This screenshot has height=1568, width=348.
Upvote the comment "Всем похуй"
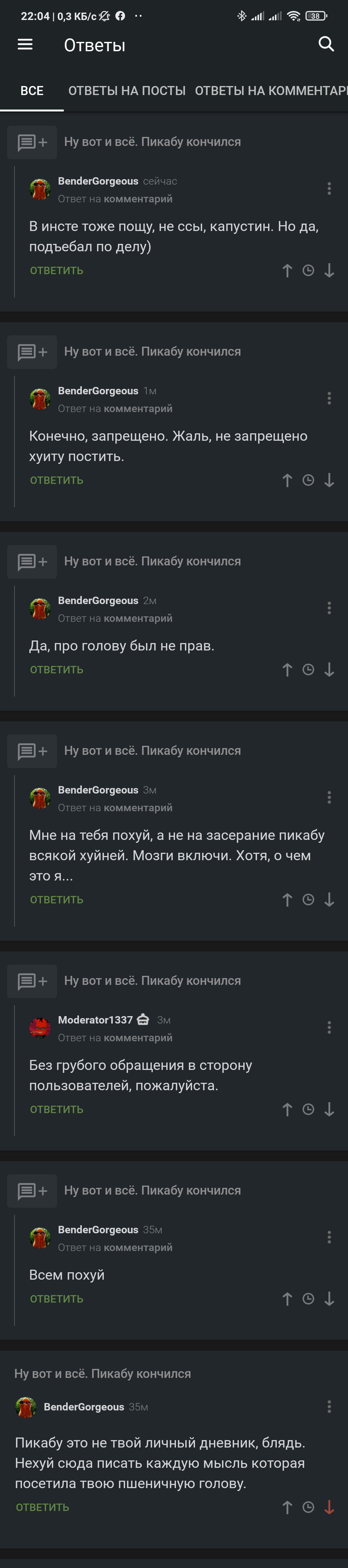287,1298
